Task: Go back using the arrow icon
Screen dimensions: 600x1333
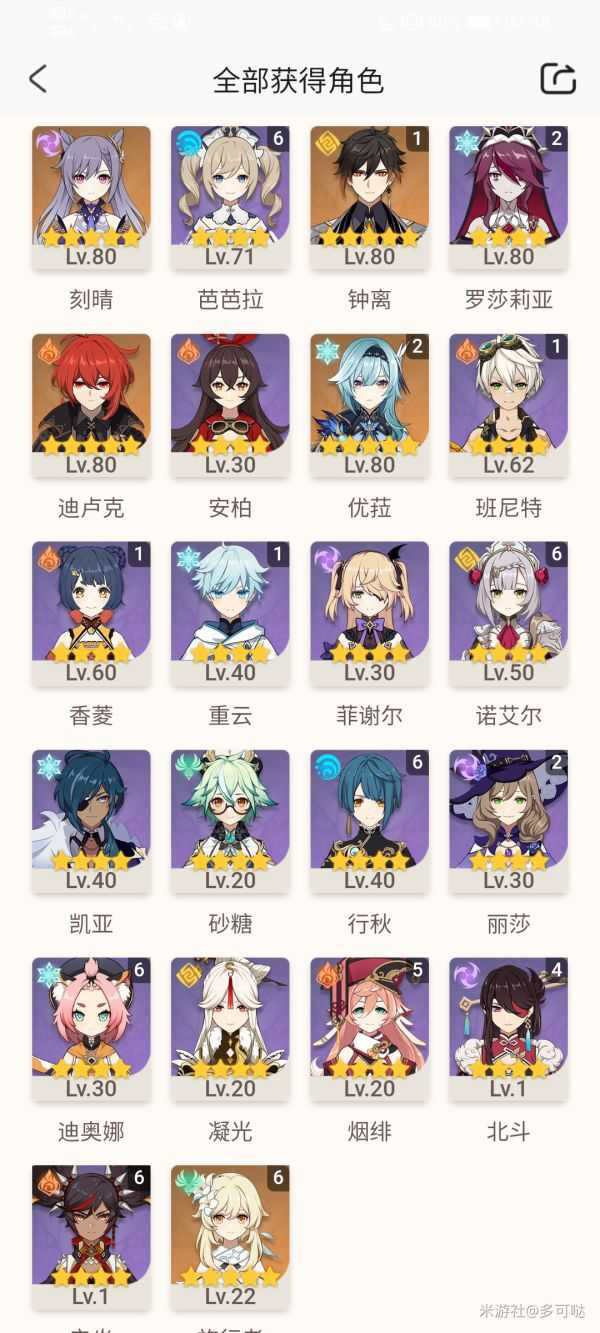Action: point(38,79)
